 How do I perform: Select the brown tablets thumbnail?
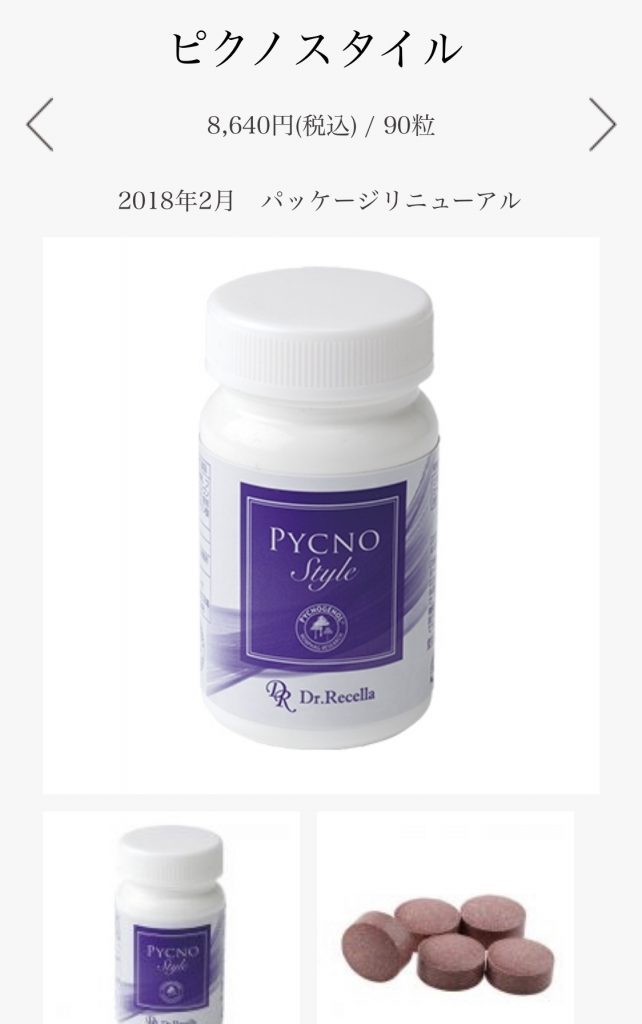pos(446,917)
